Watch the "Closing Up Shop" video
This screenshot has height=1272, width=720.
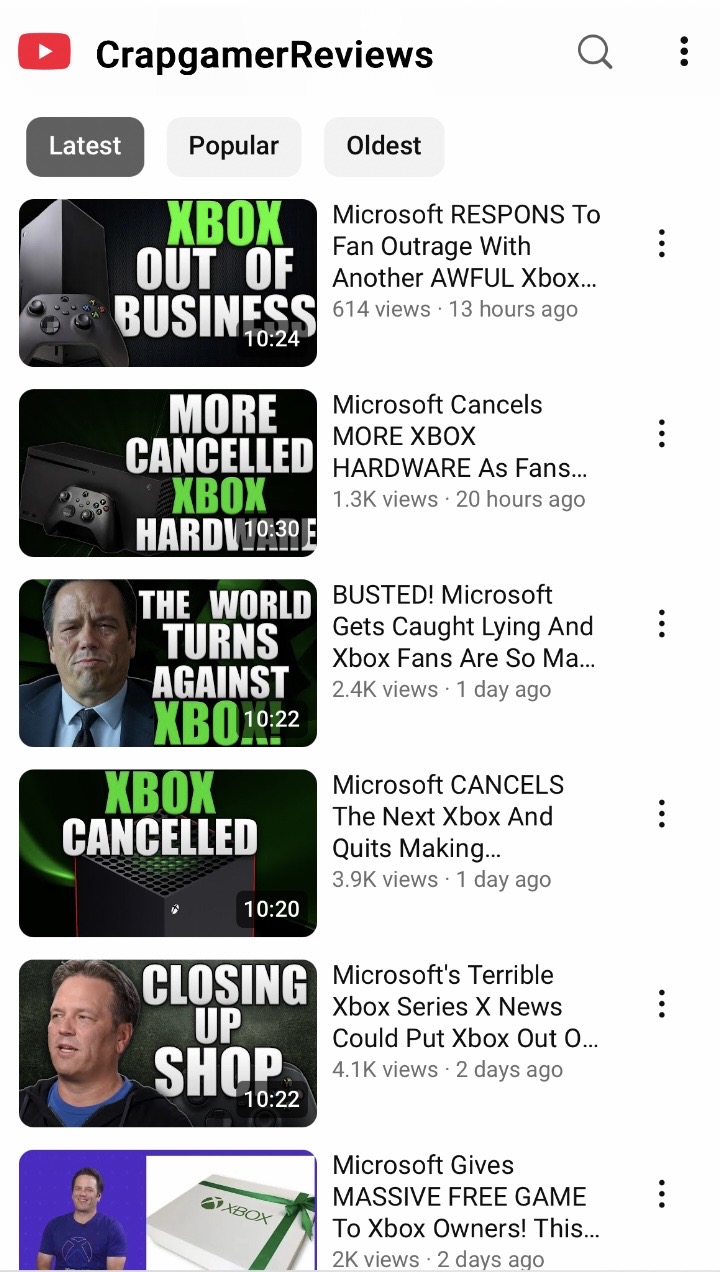[x=168, y=1043]
